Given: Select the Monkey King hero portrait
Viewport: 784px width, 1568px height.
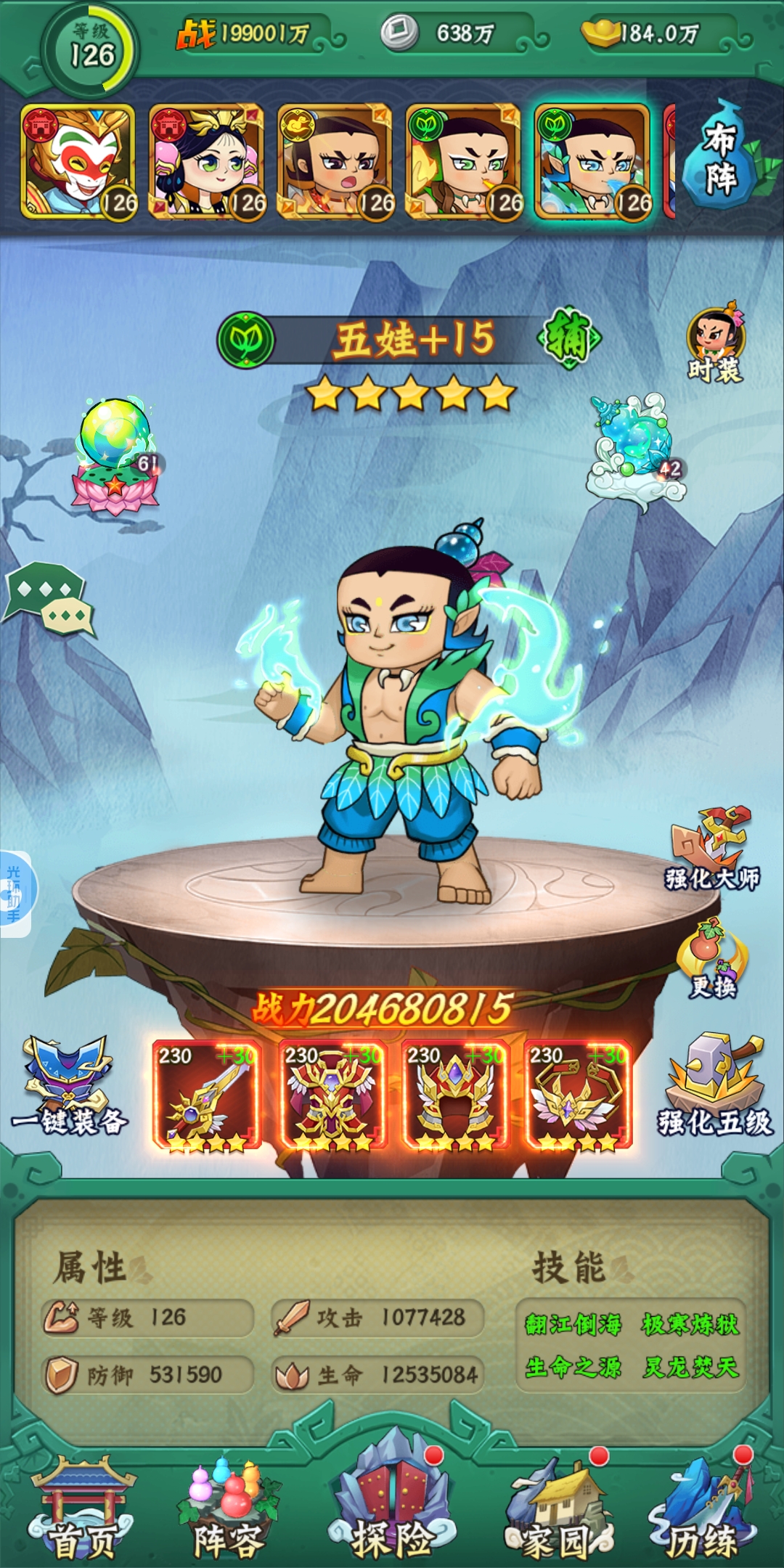Looking at the screenshot, I should pyautogui.click(x=78, y=161).
